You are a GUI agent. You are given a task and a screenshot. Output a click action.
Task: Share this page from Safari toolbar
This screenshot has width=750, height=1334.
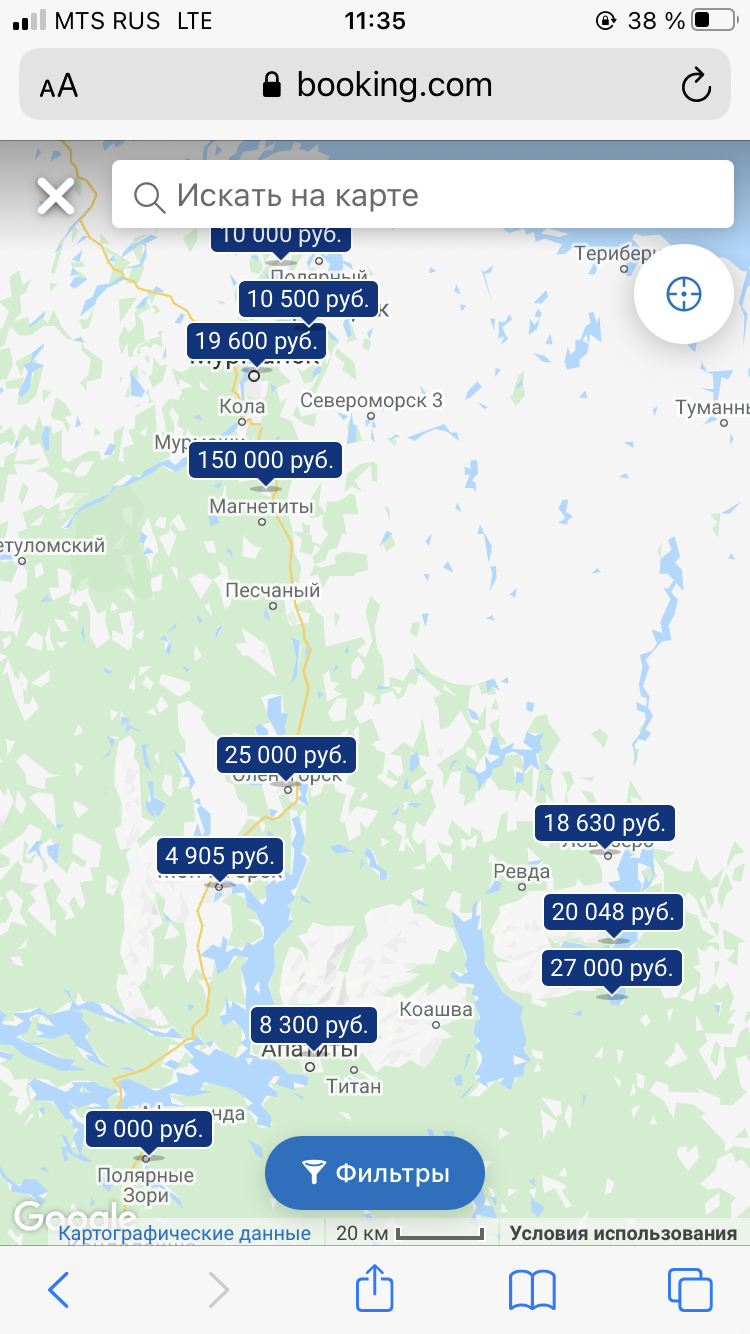tap(373, 1288)
